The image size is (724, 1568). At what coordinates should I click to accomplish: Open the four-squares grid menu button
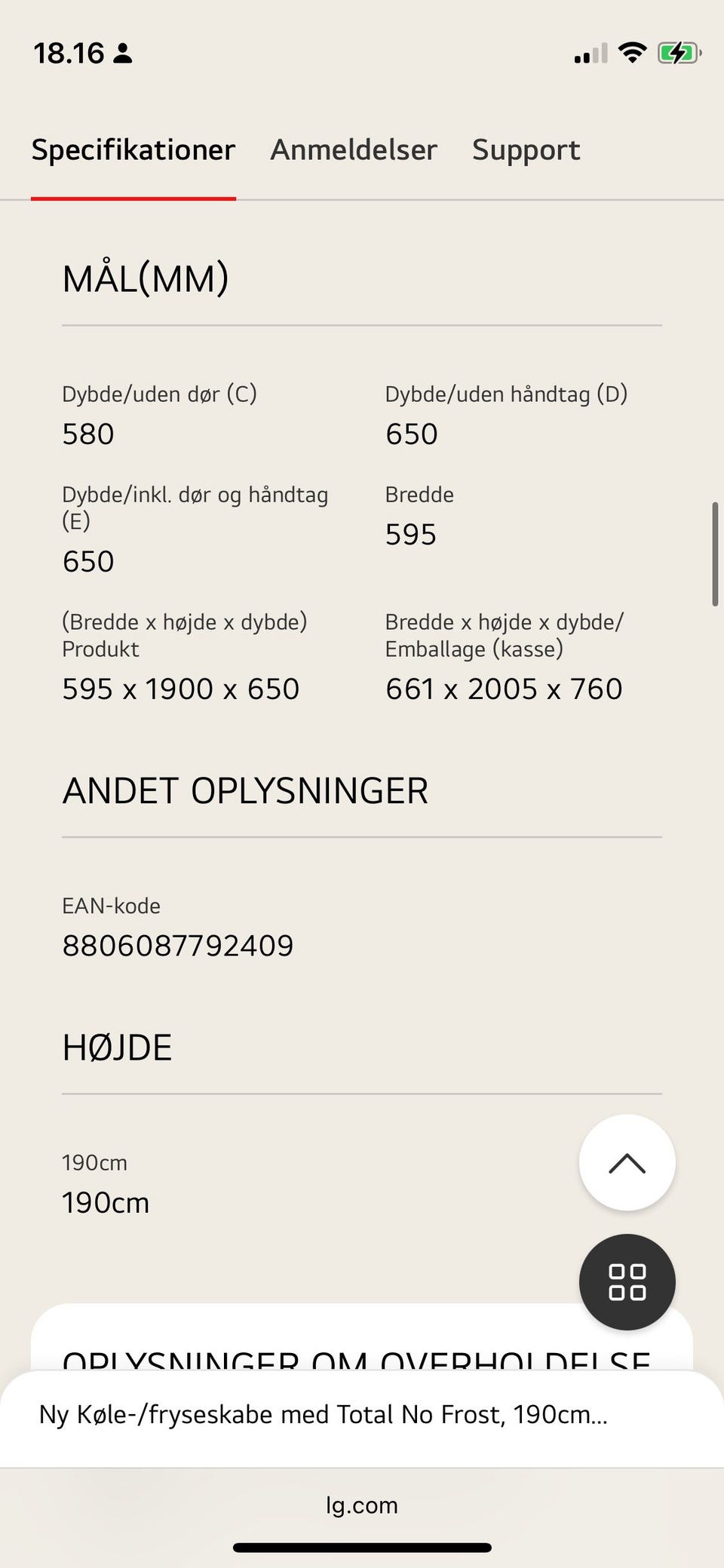627,1281
